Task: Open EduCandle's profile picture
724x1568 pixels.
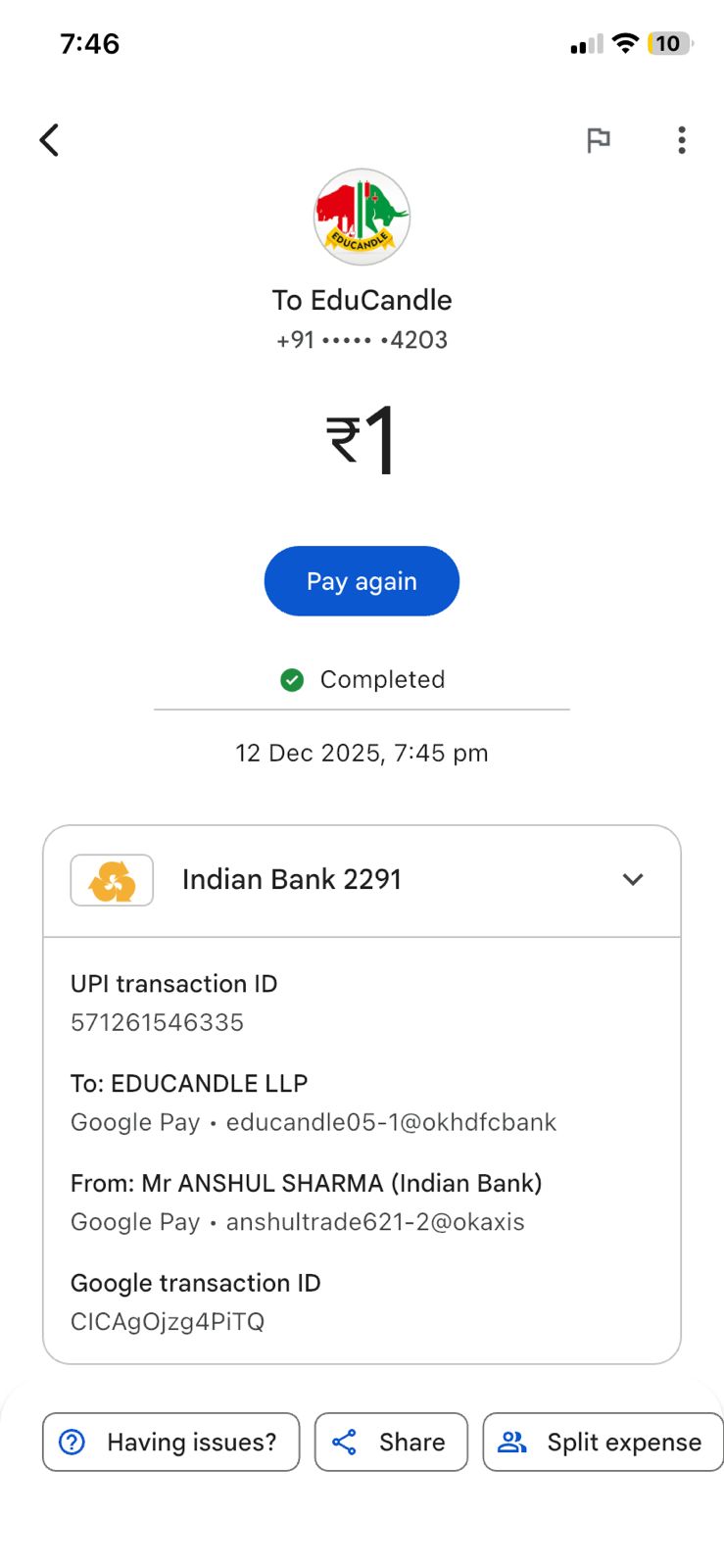Action: 362,217
